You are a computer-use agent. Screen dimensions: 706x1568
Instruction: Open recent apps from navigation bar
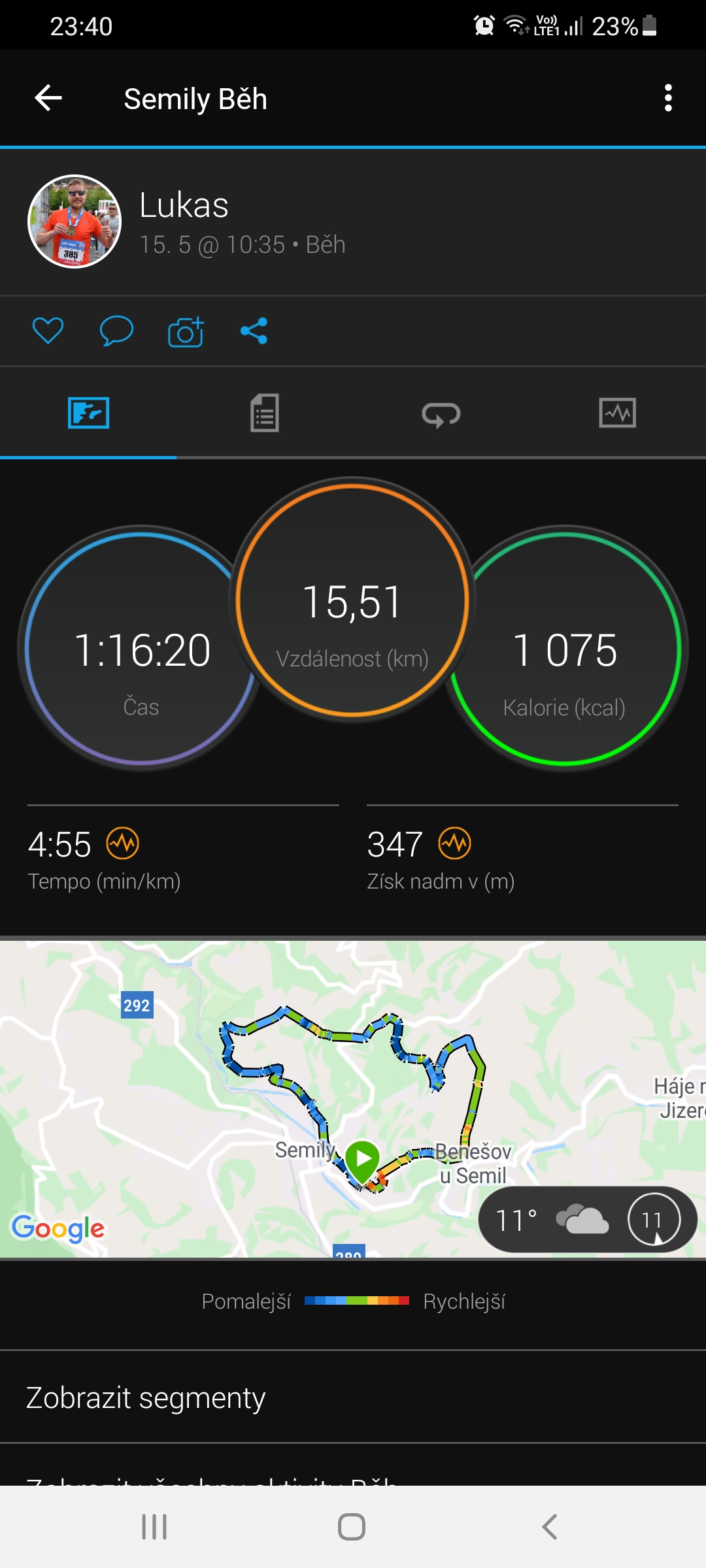click(x=154, y=1527)
